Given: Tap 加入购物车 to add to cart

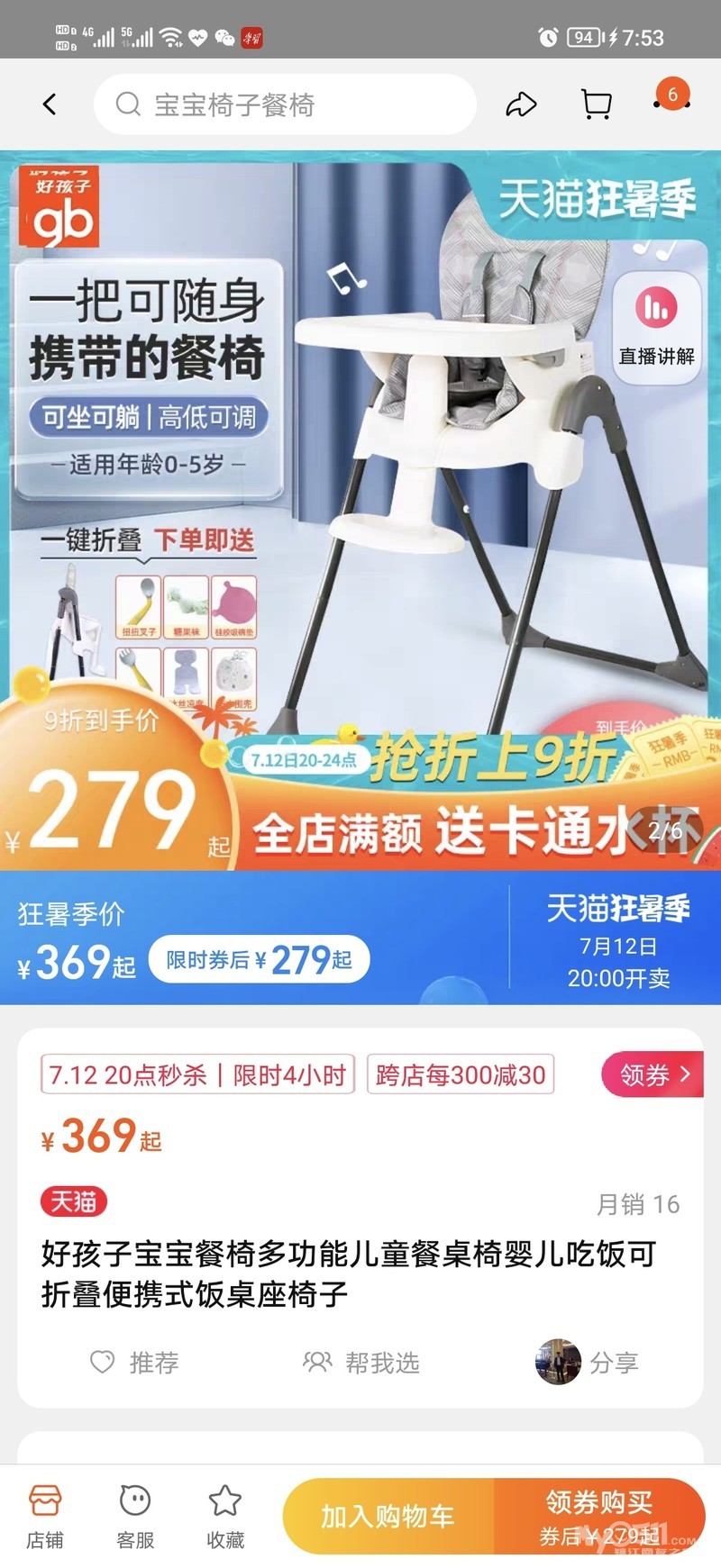Looking at the screenshot, I should pos(388,1517).
